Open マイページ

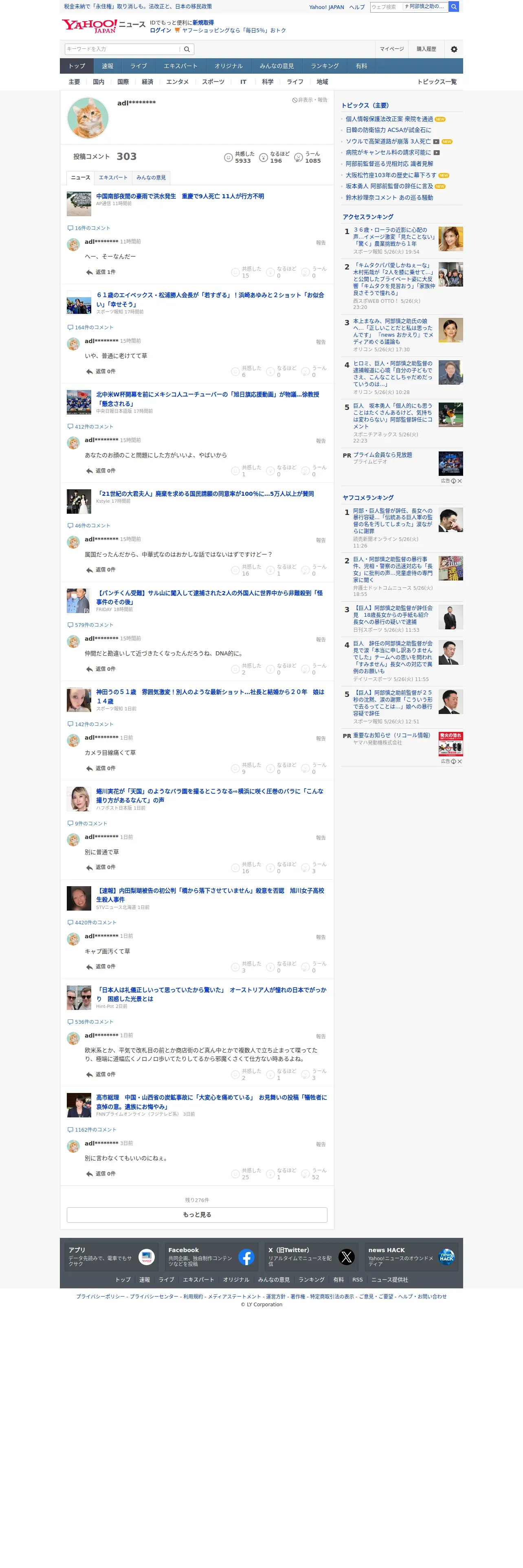click(x=391, y=49)
